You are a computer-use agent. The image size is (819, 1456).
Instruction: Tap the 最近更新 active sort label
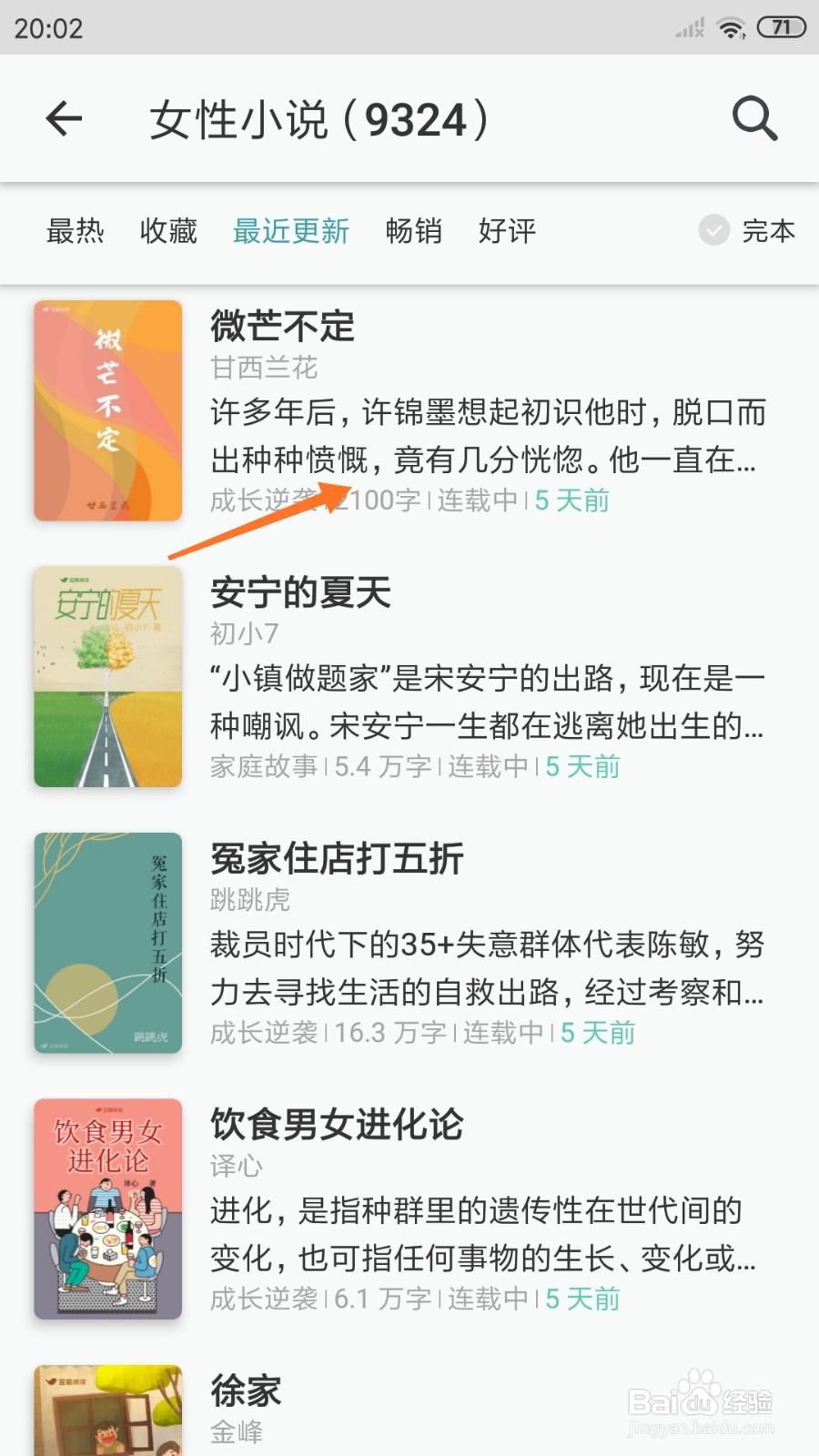(292, 232)
